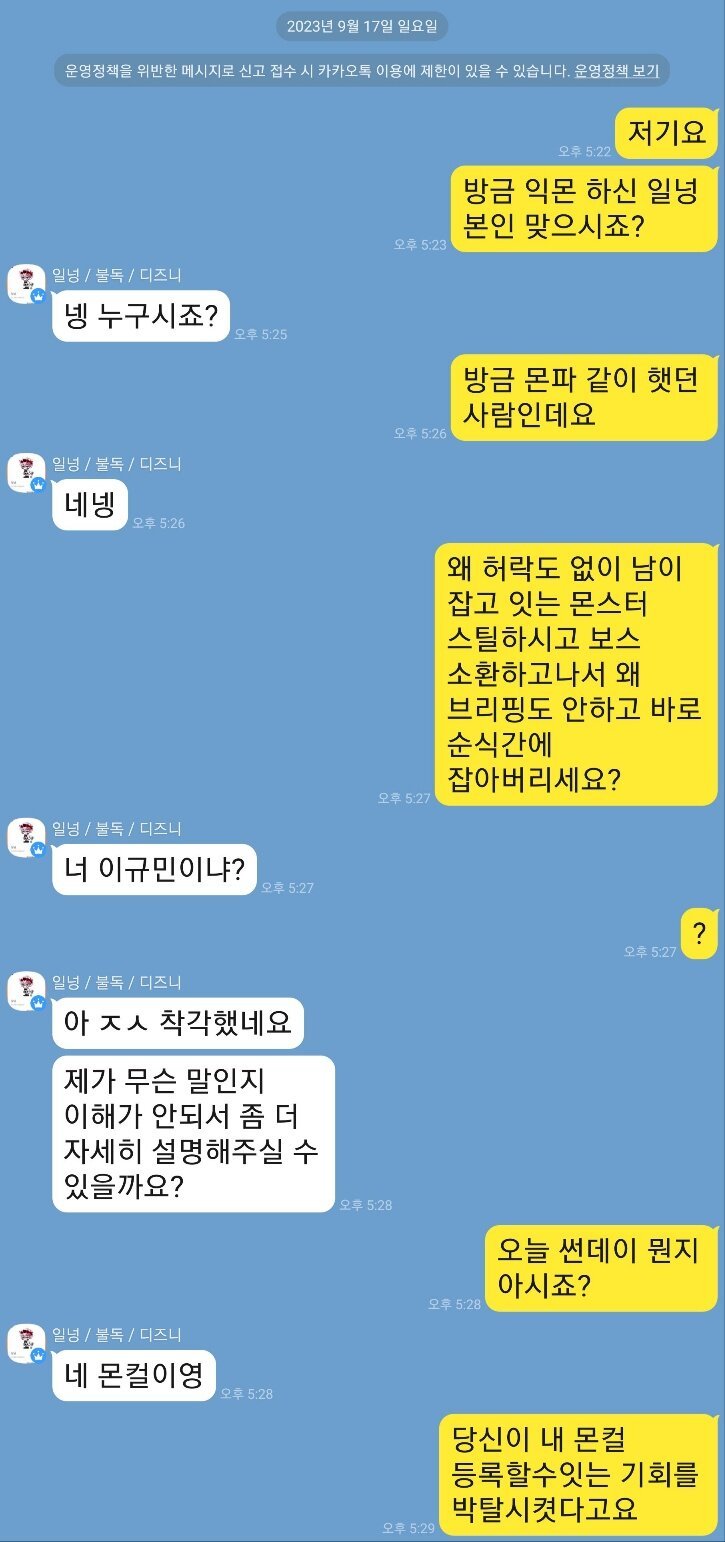Open the 운영정책 보기 link
Viewport: 725px width, 1542px height.
(x=616, y=71)
